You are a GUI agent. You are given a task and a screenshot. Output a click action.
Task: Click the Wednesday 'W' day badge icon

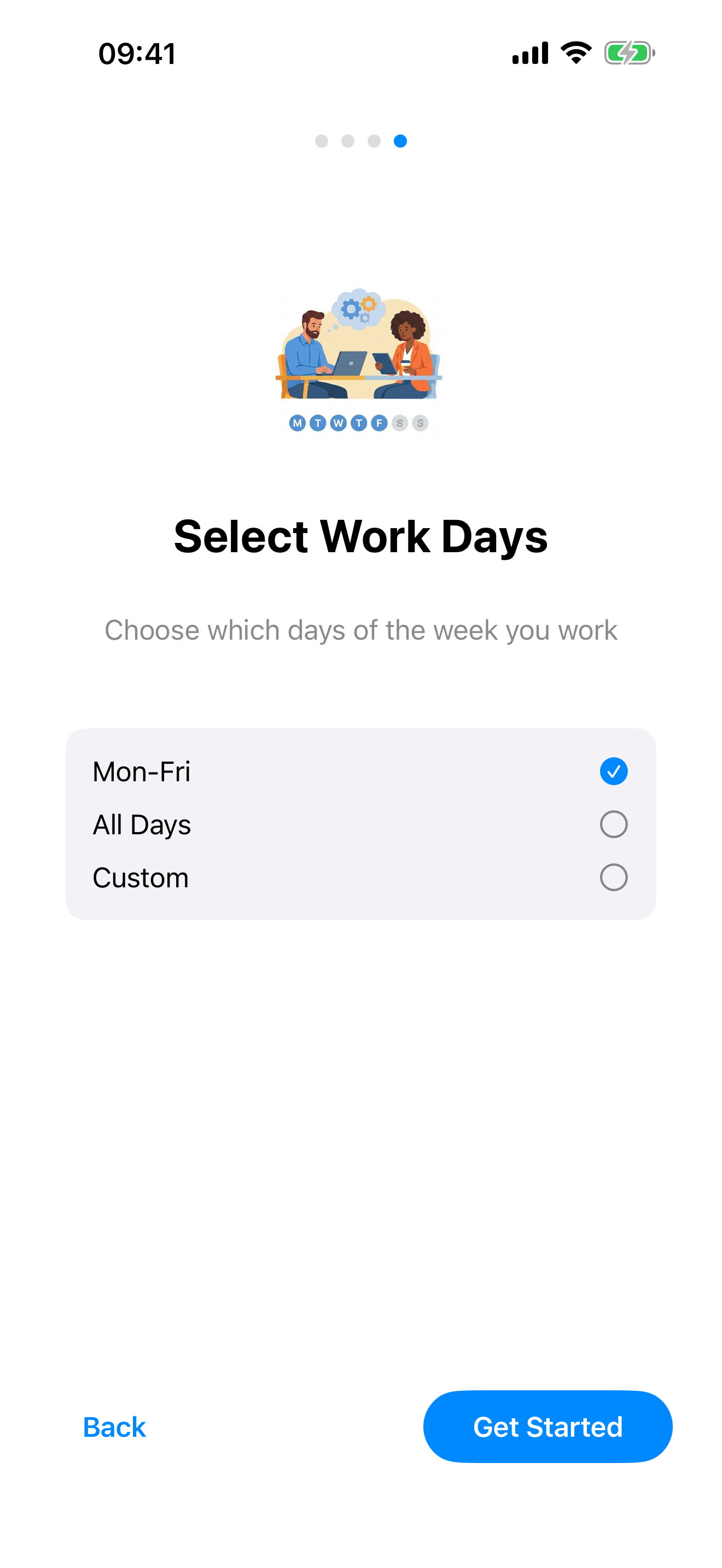click(x=339, y=423)
